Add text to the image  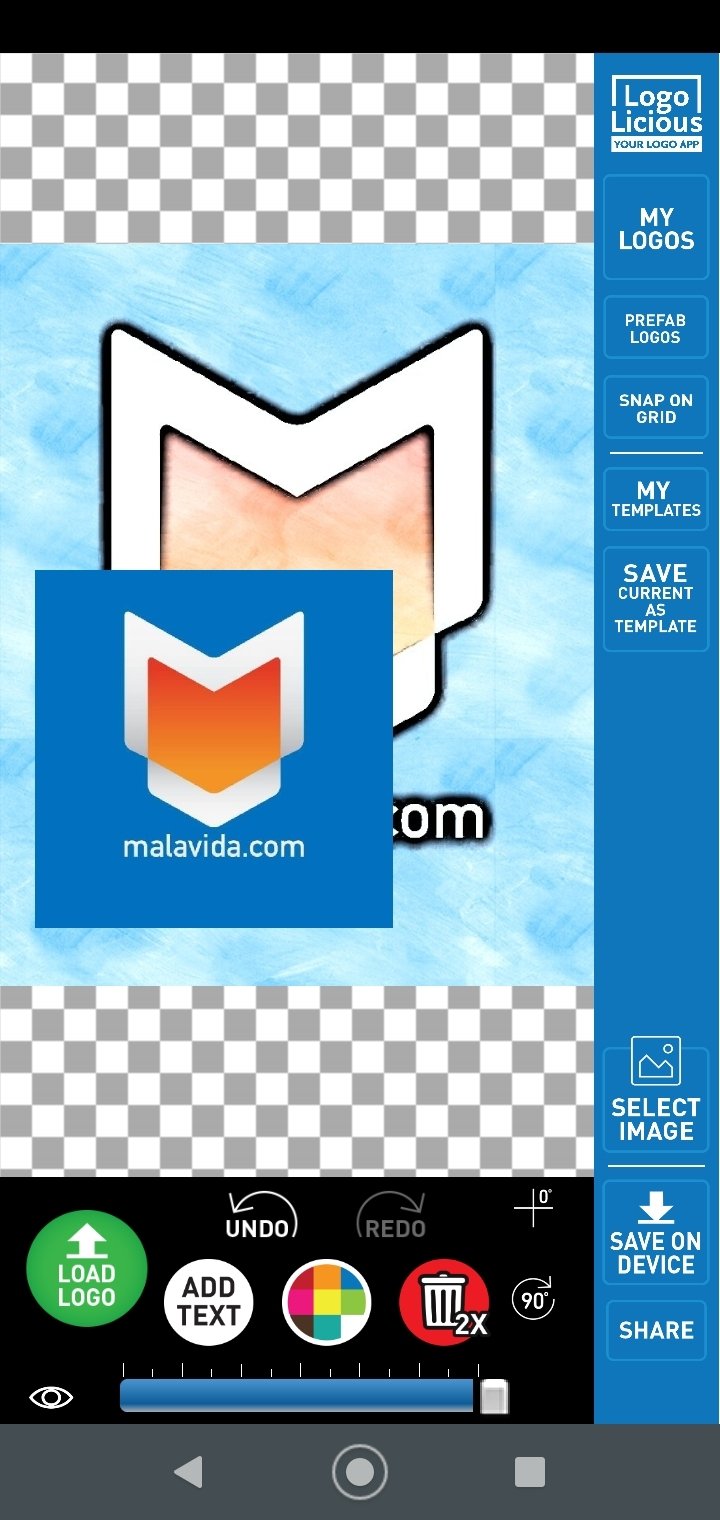[208, 1302]
